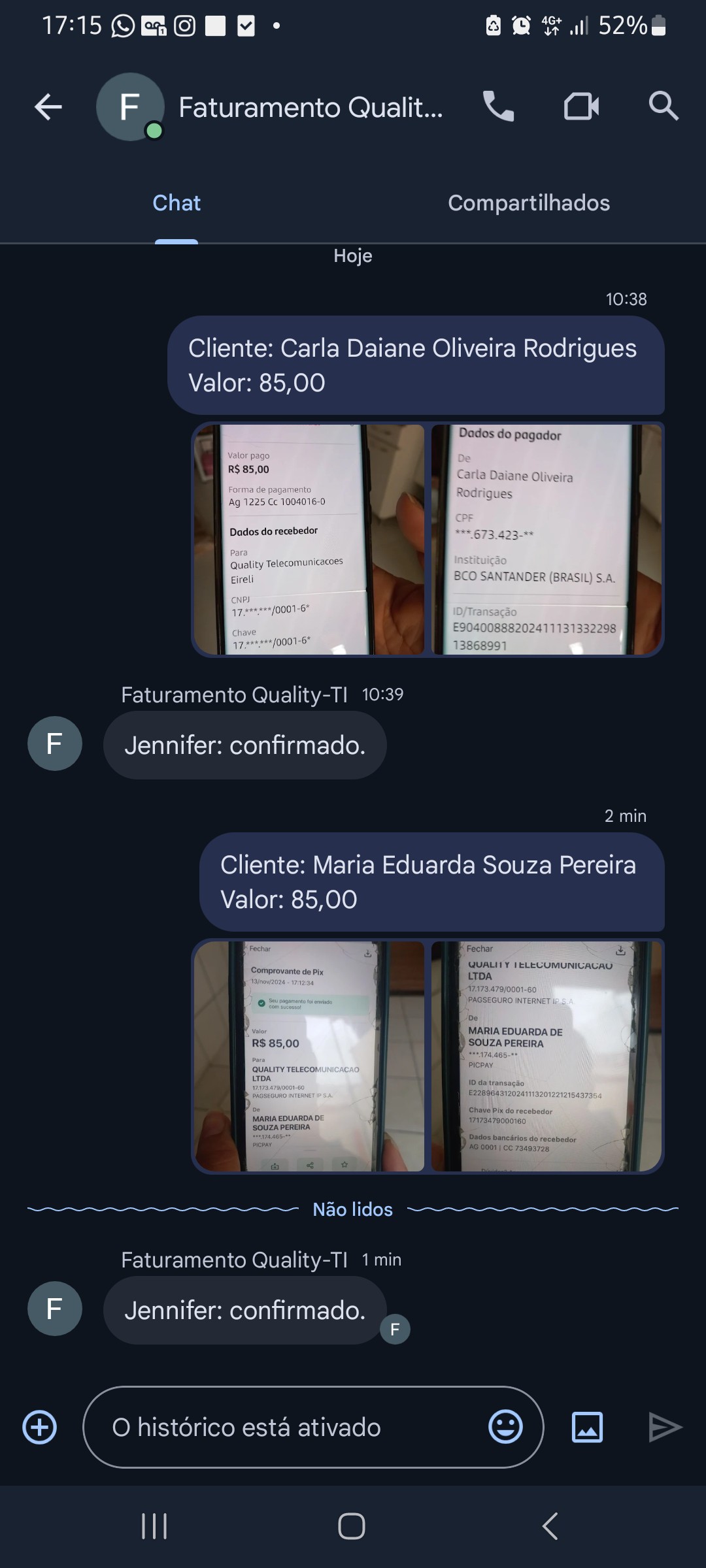Open the plus attachment menu
The width and height of the screenshot is (706, 1568).
coord(40,1428)
